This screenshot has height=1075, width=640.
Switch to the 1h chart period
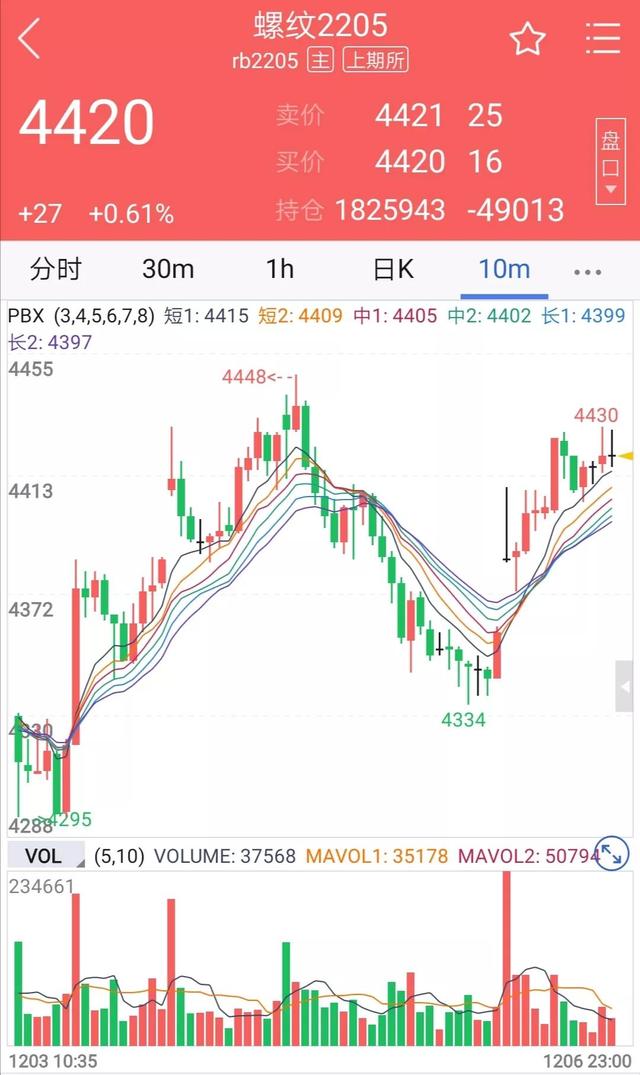pyautogui.click(x=280, y=269)
